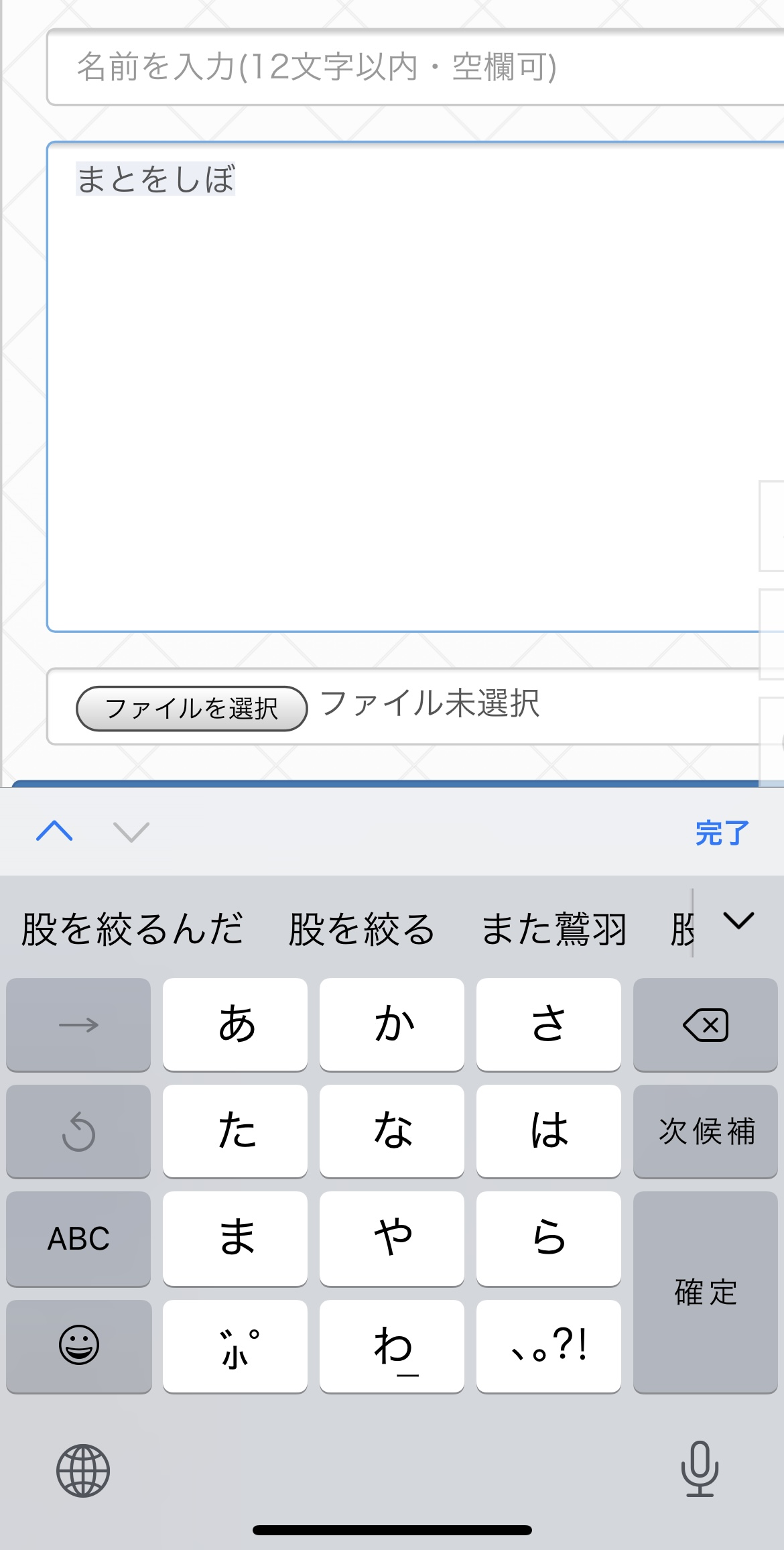Expand the candidate list chevron

click(739, 921)
